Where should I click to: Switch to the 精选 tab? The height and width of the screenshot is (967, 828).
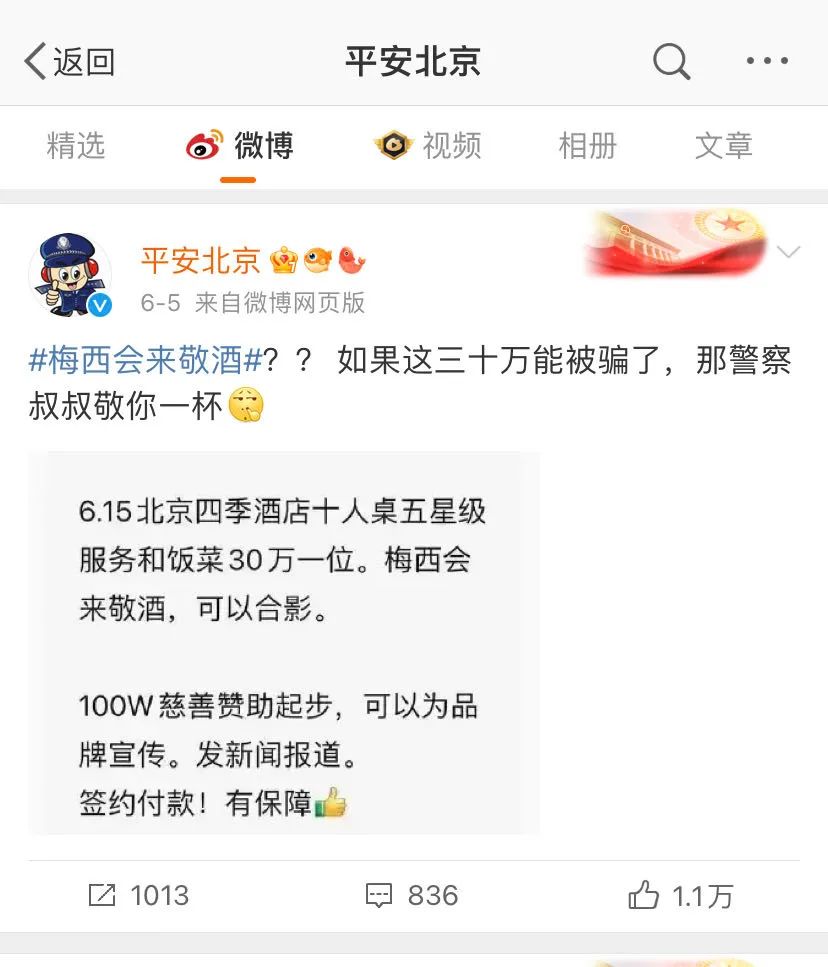pyautogui.click(x=75, y=145)
